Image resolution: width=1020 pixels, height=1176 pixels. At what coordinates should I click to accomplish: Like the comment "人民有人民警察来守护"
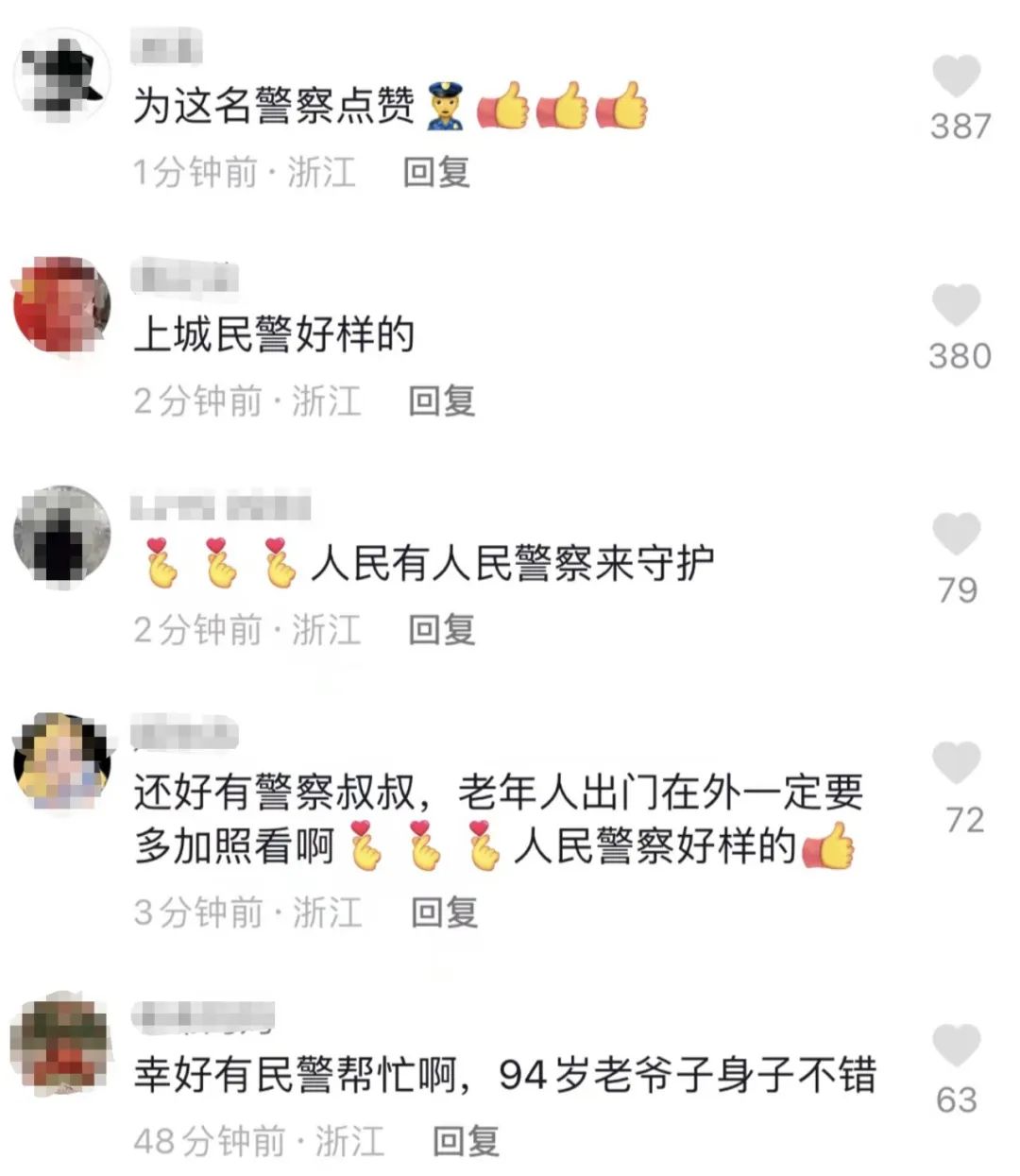pos(957,536)
